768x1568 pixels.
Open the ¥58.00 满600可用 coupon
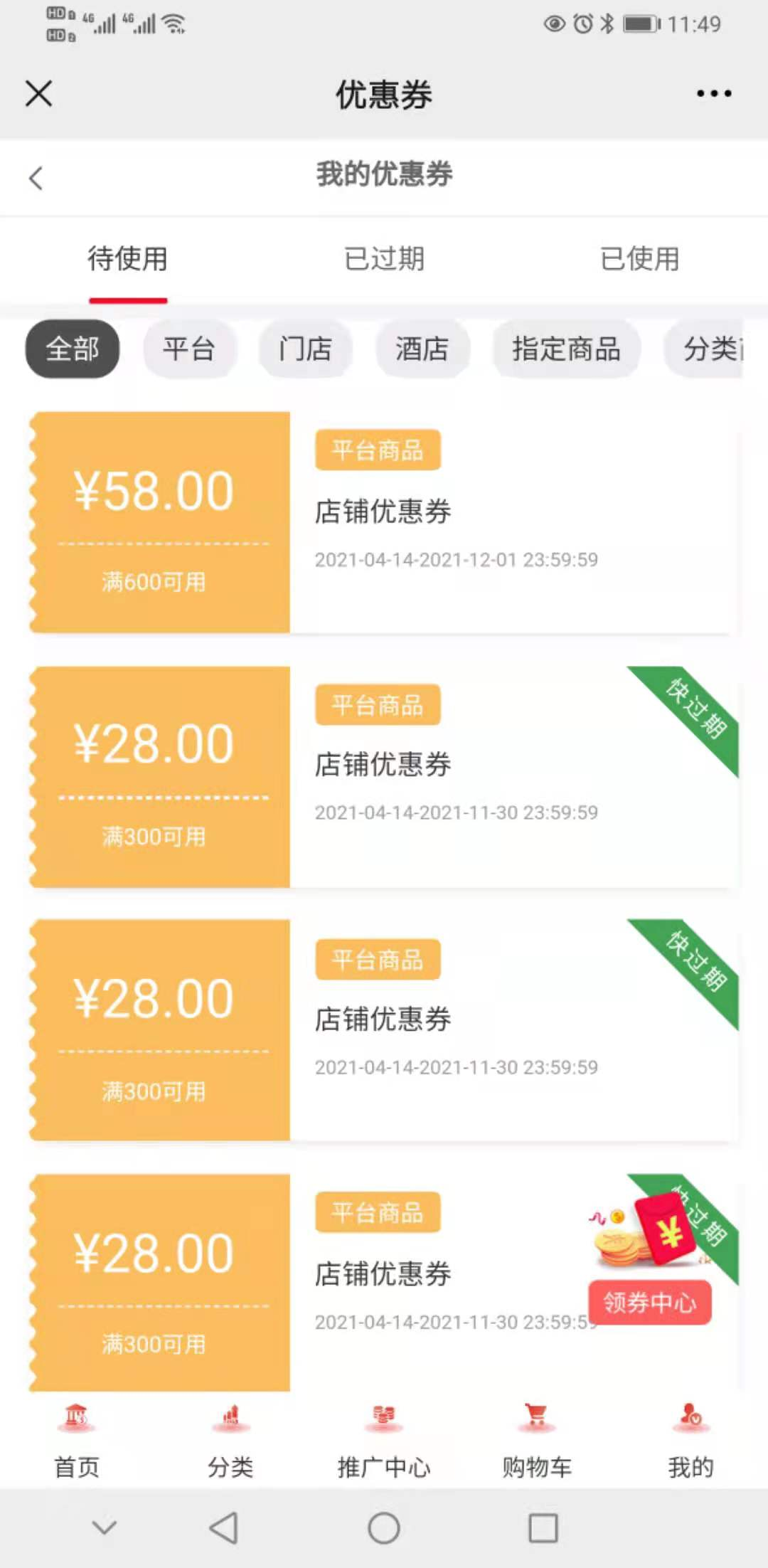(x=383, y=522)
